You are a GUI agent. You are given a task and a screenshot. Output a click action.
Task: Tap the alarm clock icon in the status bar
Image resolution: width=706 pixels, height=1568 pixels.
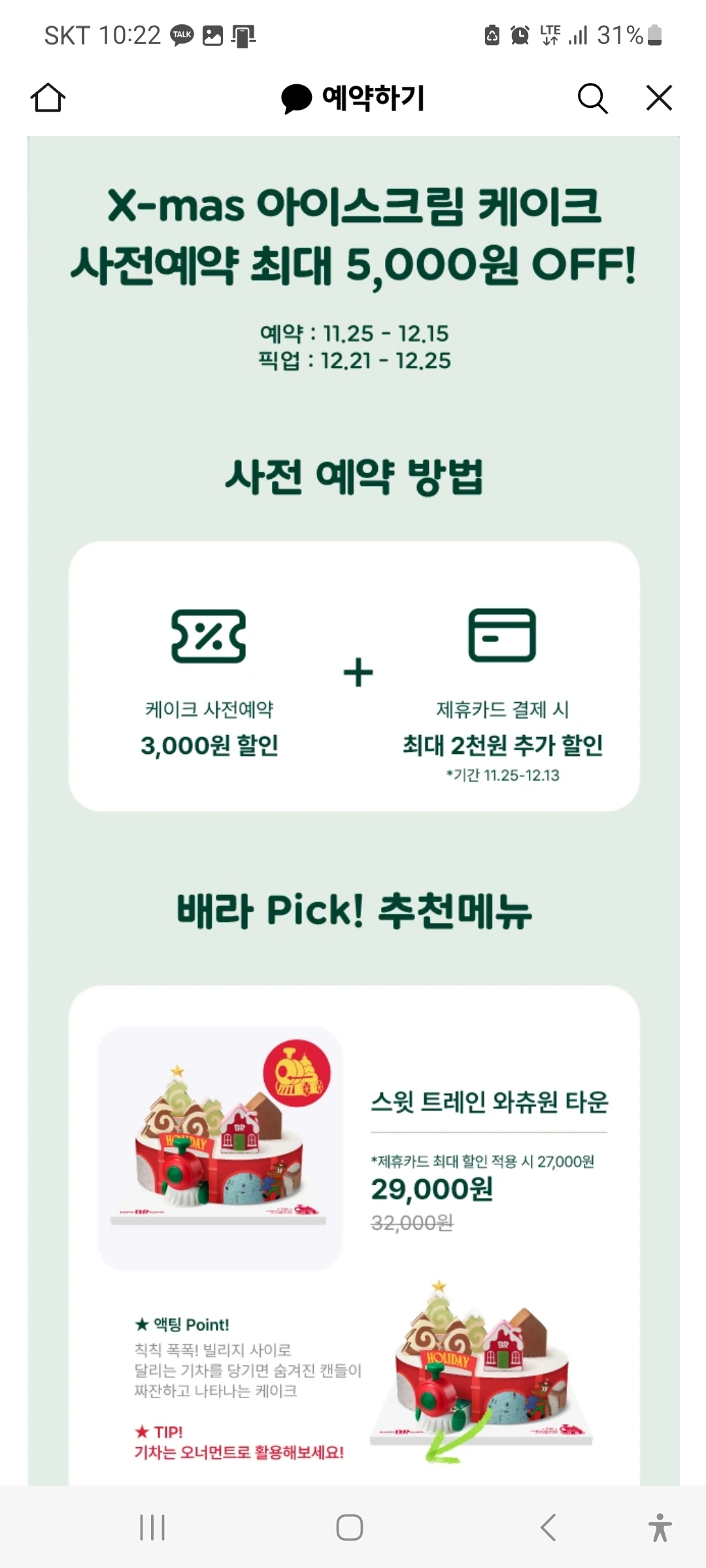[x=518, y=36]
